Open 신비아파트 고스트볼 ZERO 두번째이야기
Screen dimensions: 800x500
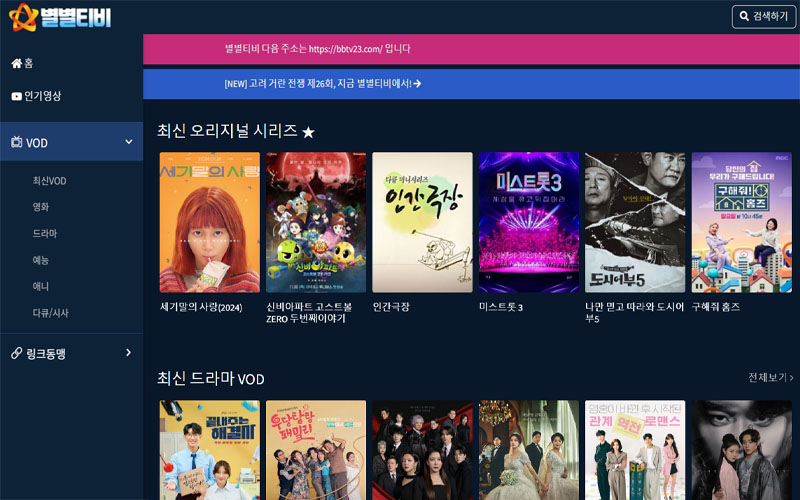315,222
